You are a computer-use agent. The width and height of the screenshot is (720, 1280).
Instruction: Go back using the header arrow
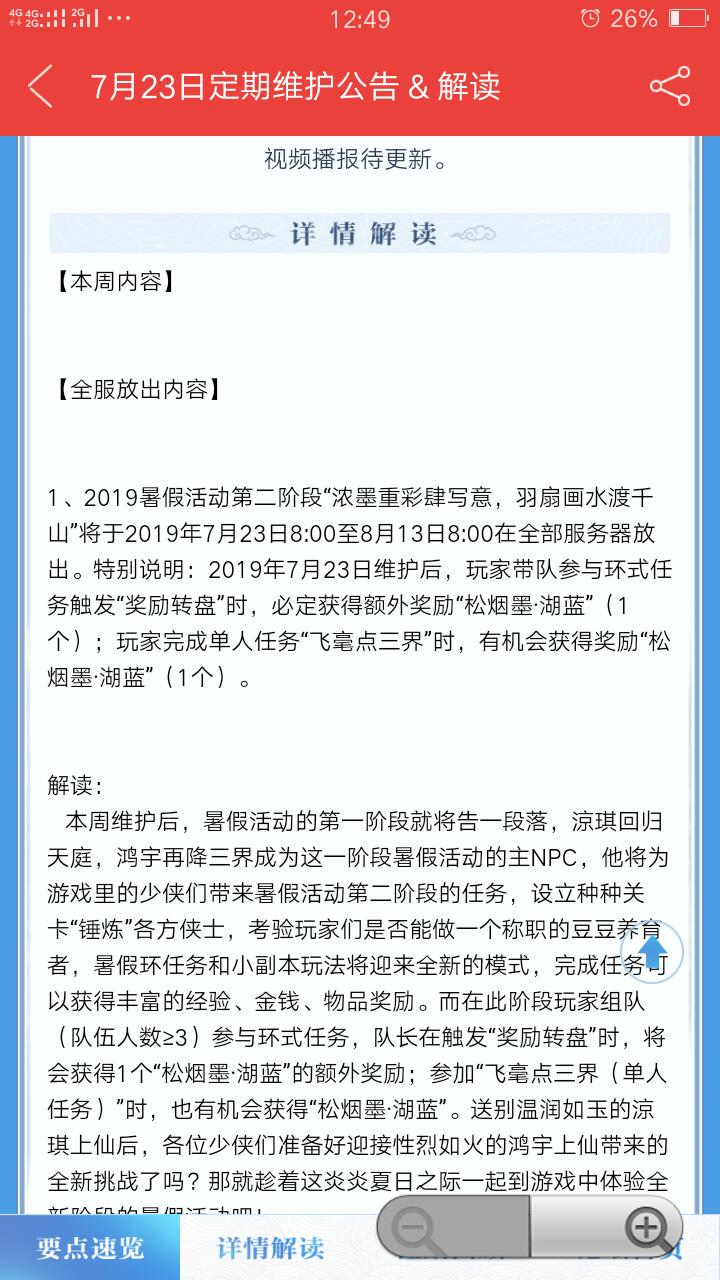point(40,87)
